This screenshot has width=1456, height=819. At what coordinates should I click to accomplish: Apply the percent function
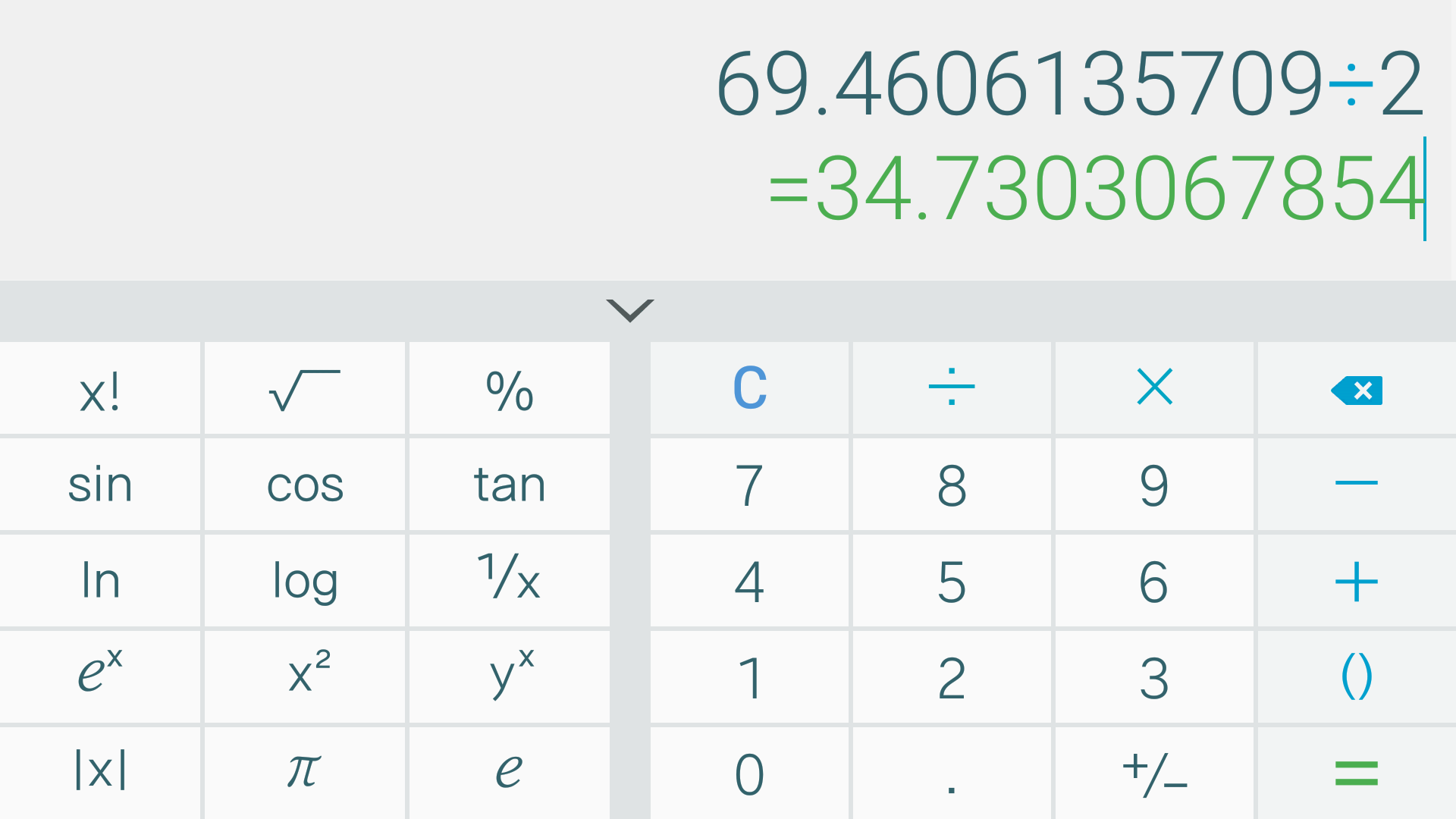click(x=510, y=388)
